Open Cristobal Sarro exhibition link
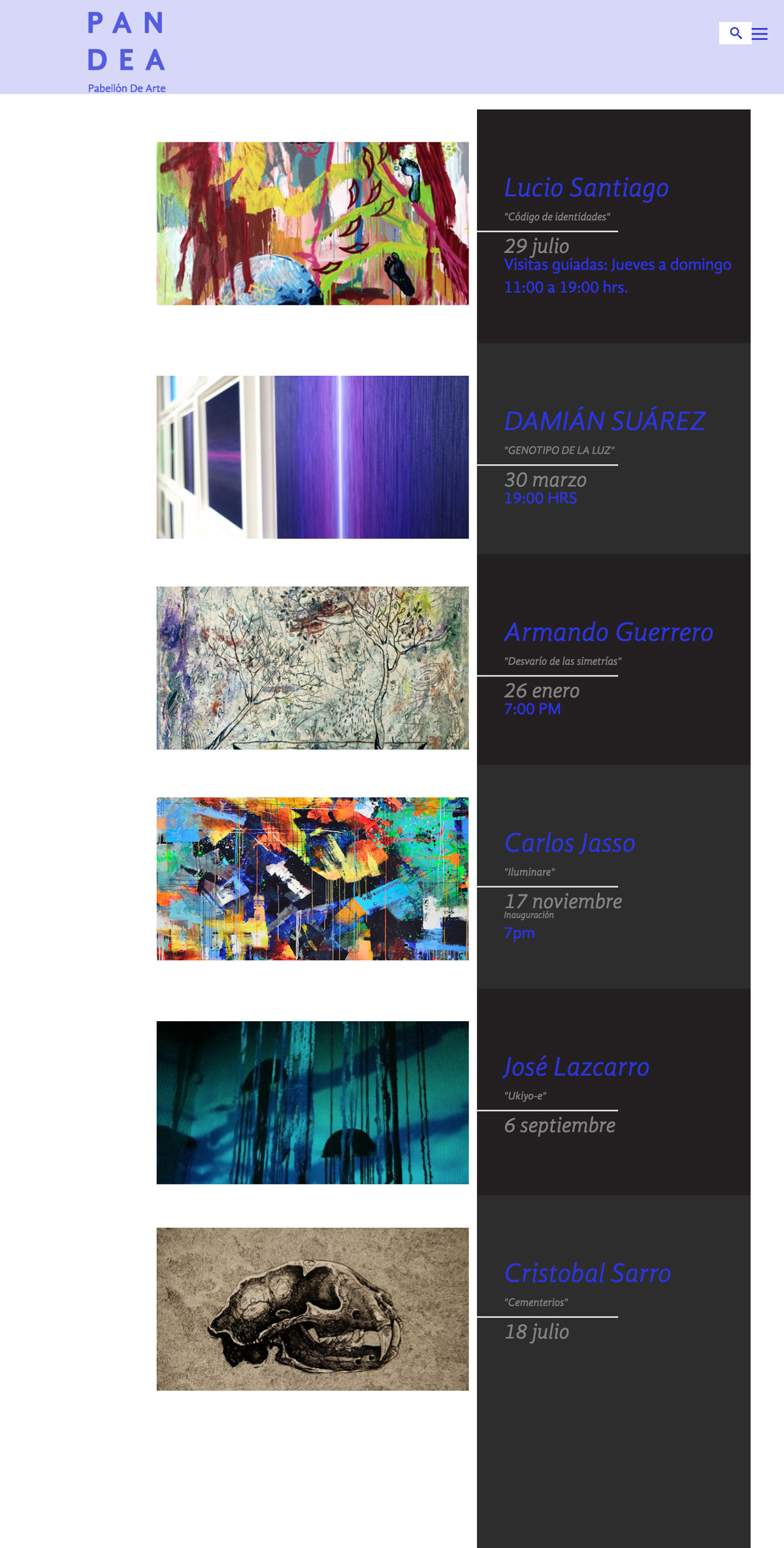This screenshot has width=784, height=1548. click(x=587, y=1273)
